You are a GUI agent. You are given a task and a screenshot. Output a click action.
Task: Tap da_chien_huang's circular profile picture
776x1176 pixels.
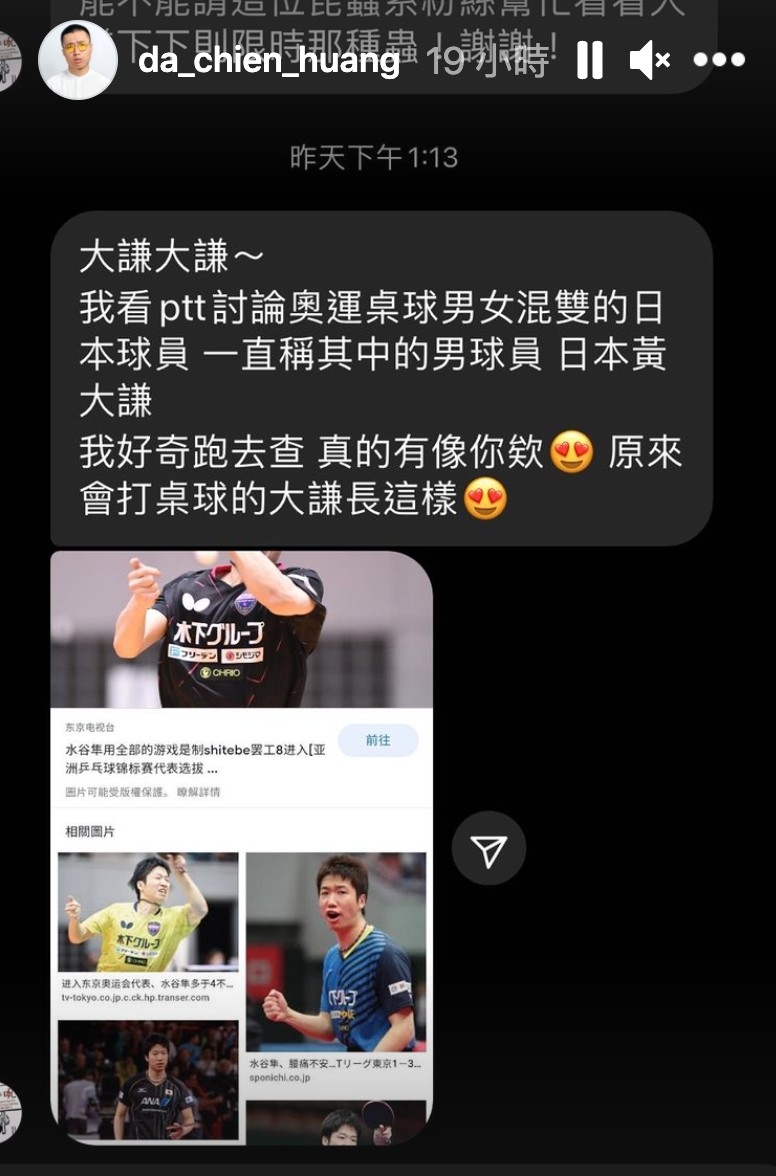point(78,60)
